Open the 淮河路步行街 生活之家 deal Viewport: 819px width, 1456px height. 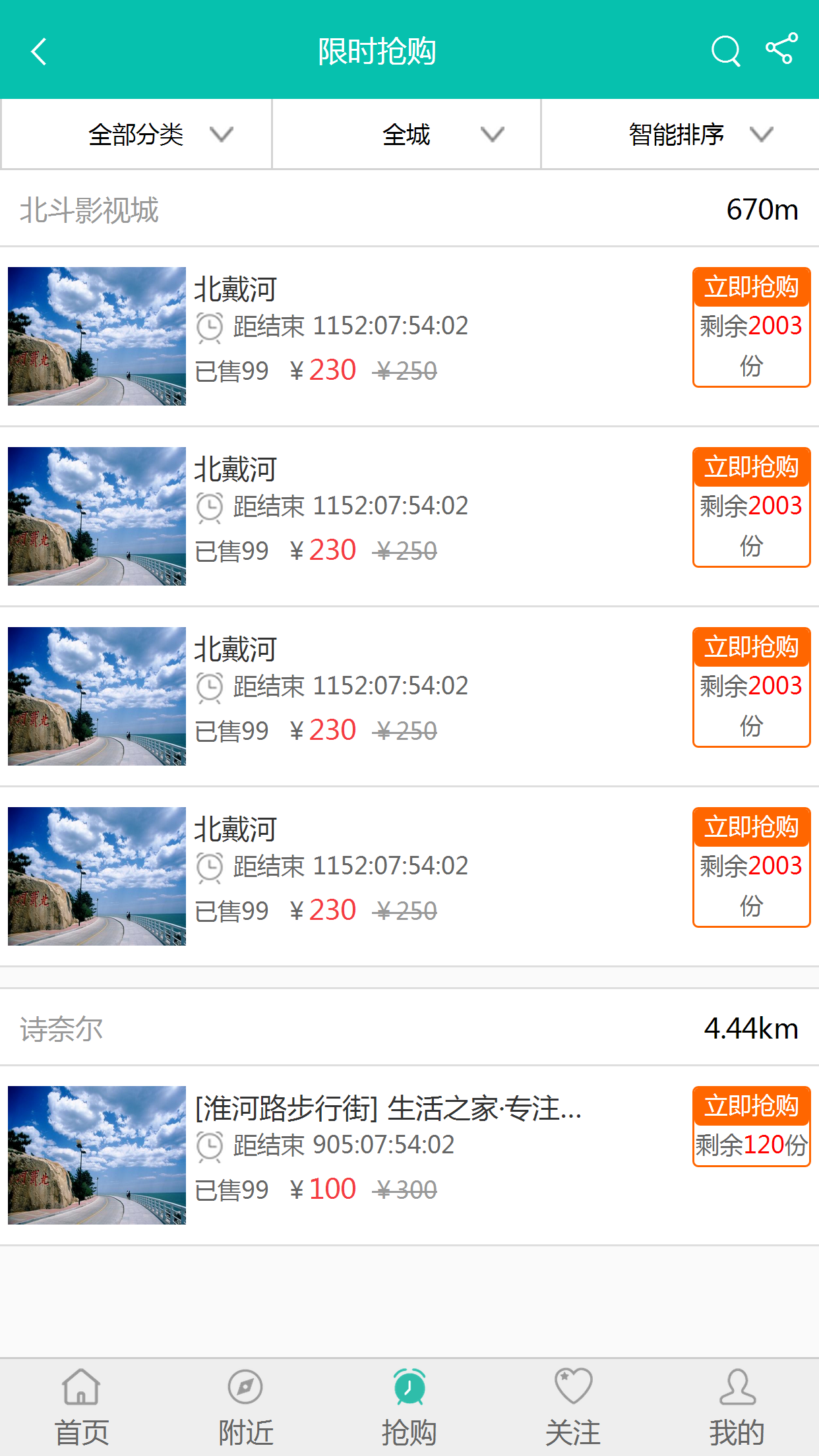point(388,1109)
